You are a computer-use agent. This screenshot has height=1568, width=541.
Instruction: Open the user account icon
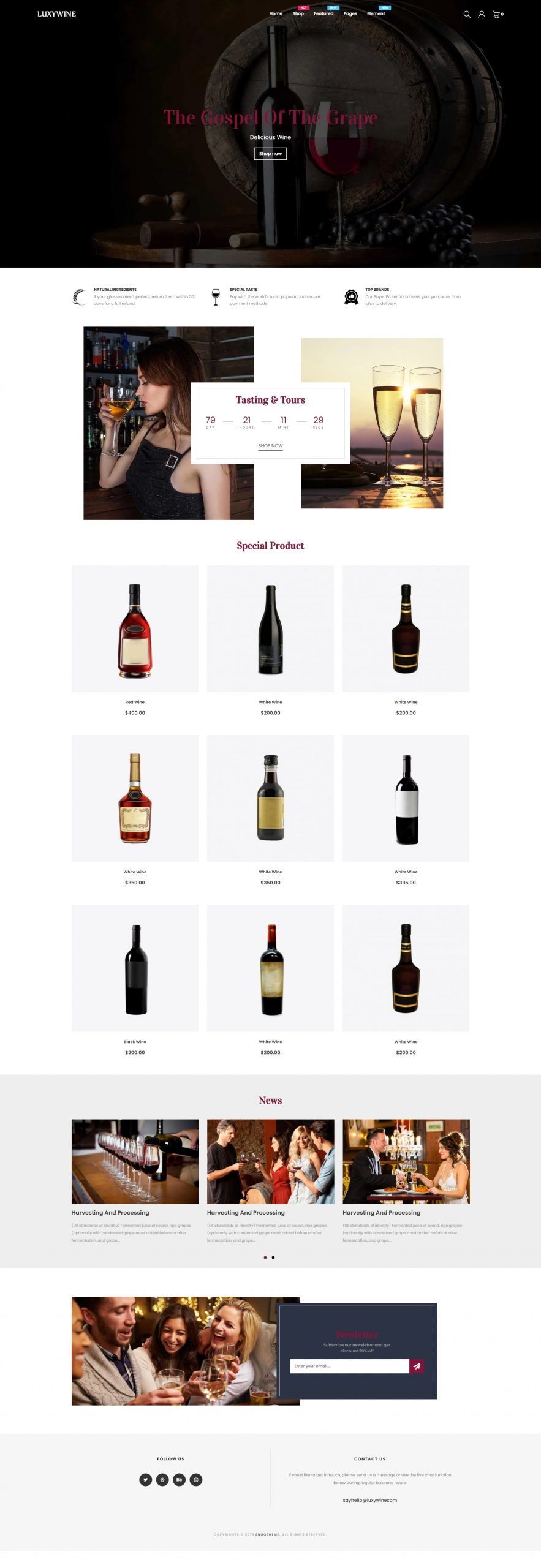pos(482,14)
